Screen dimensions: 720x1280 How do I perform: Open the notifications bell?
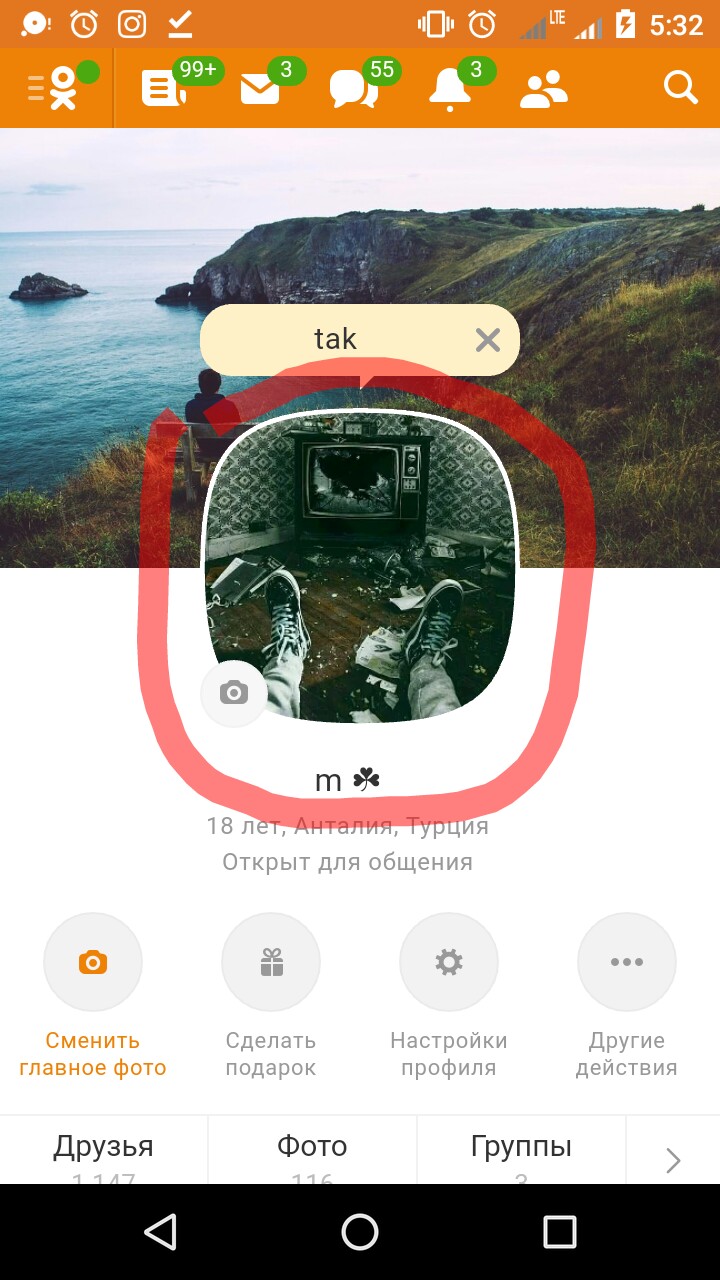tap(449, 88)
